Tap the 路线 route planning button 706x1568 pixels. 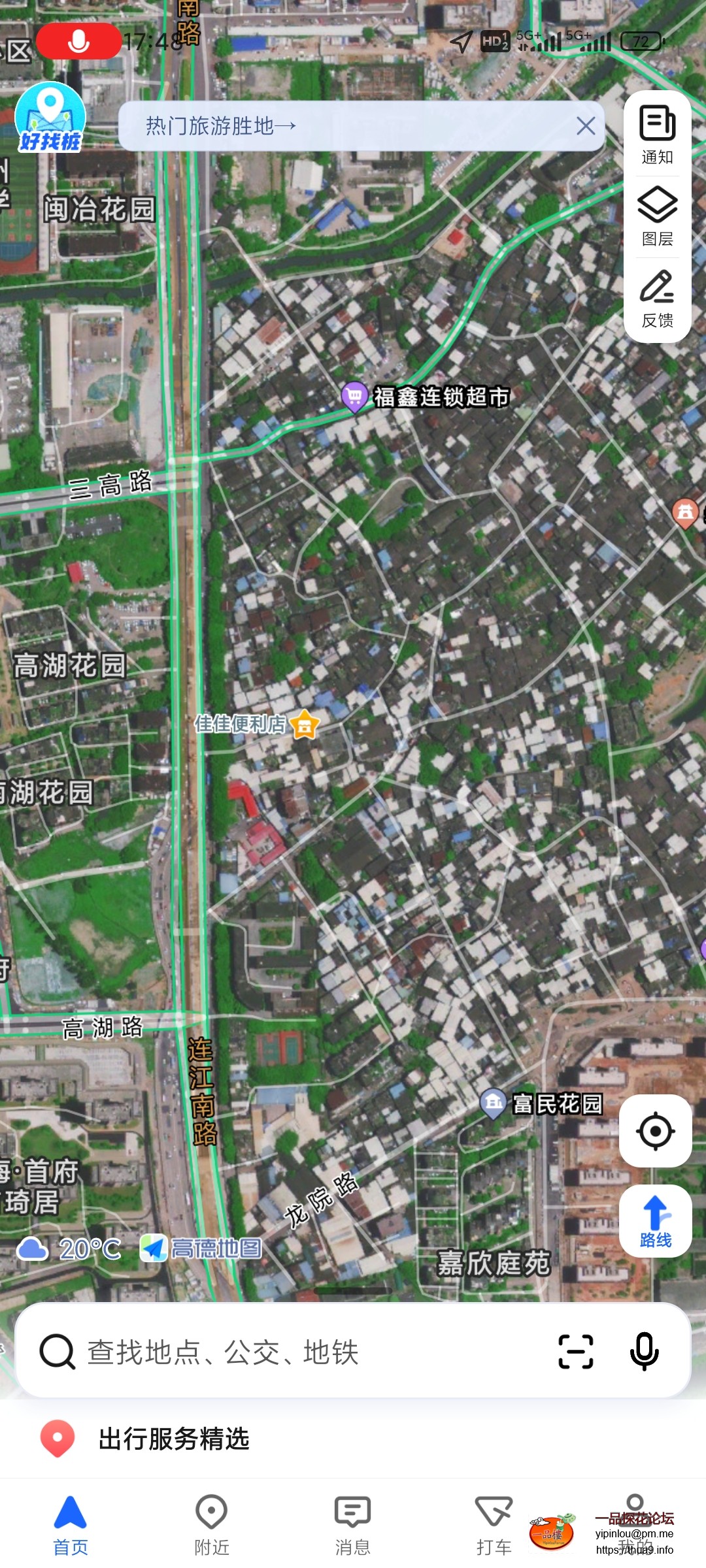pyautogui.click(x=654, y=1220)
